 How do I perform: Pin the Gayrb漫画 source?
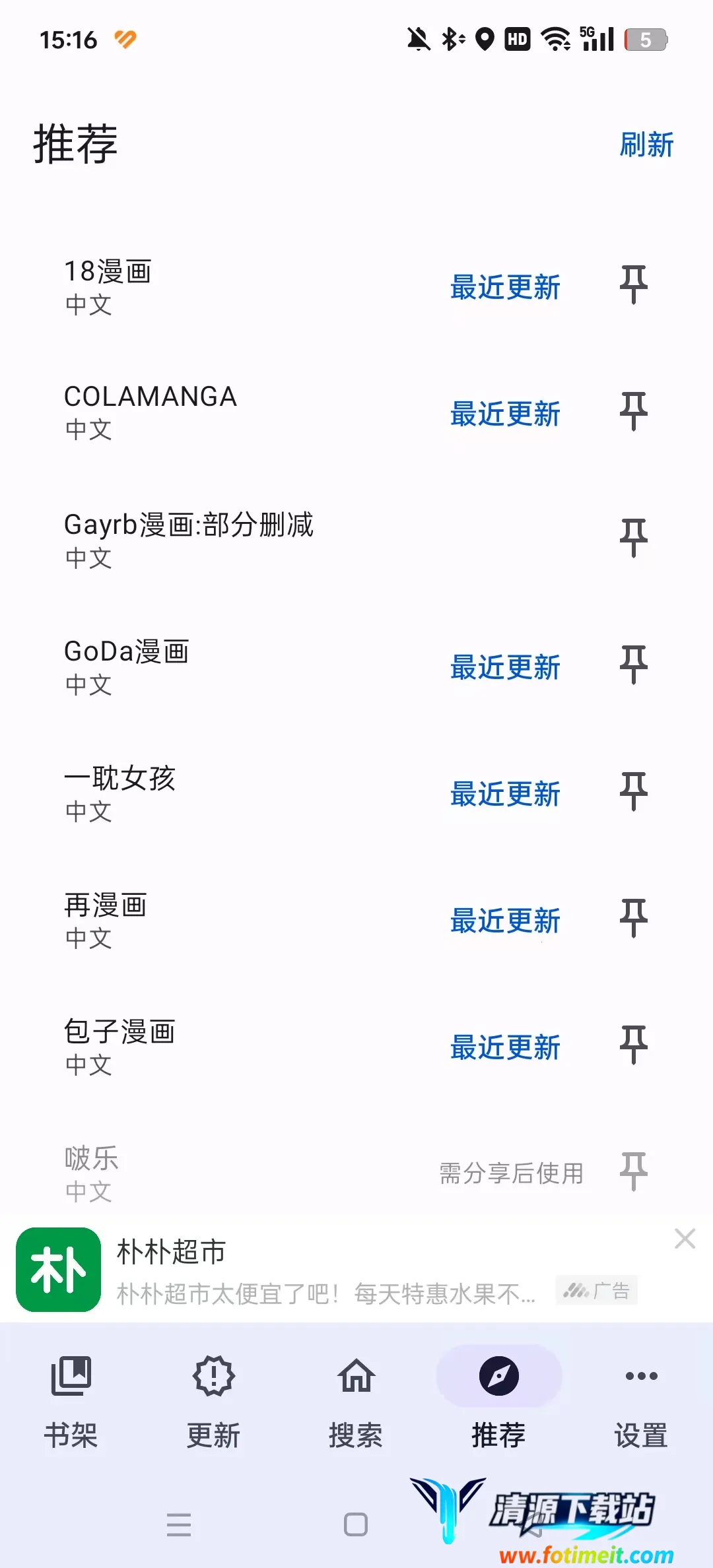coord(633,539)
